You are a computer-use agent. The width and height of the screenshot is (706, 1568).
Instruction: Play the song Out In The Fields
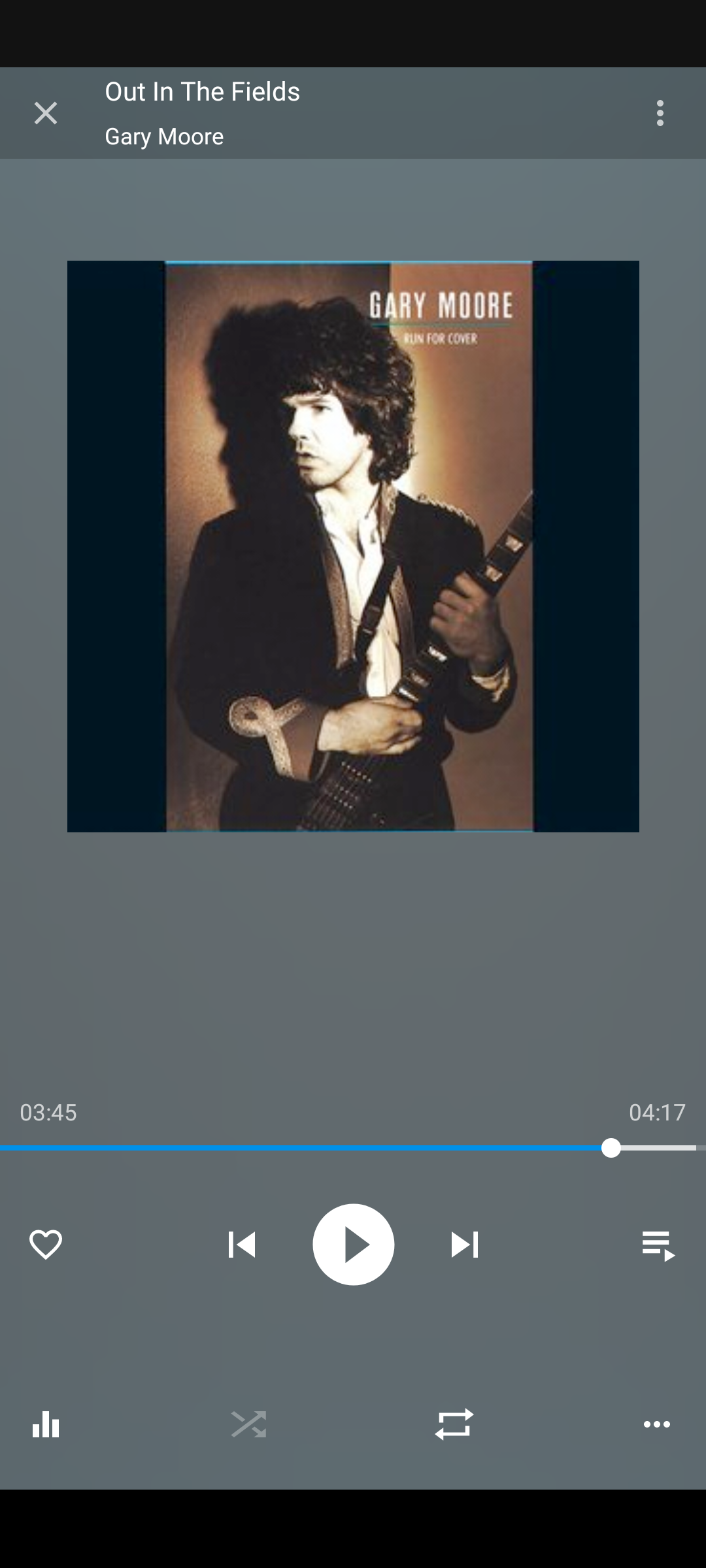[x=353, y=1245]
